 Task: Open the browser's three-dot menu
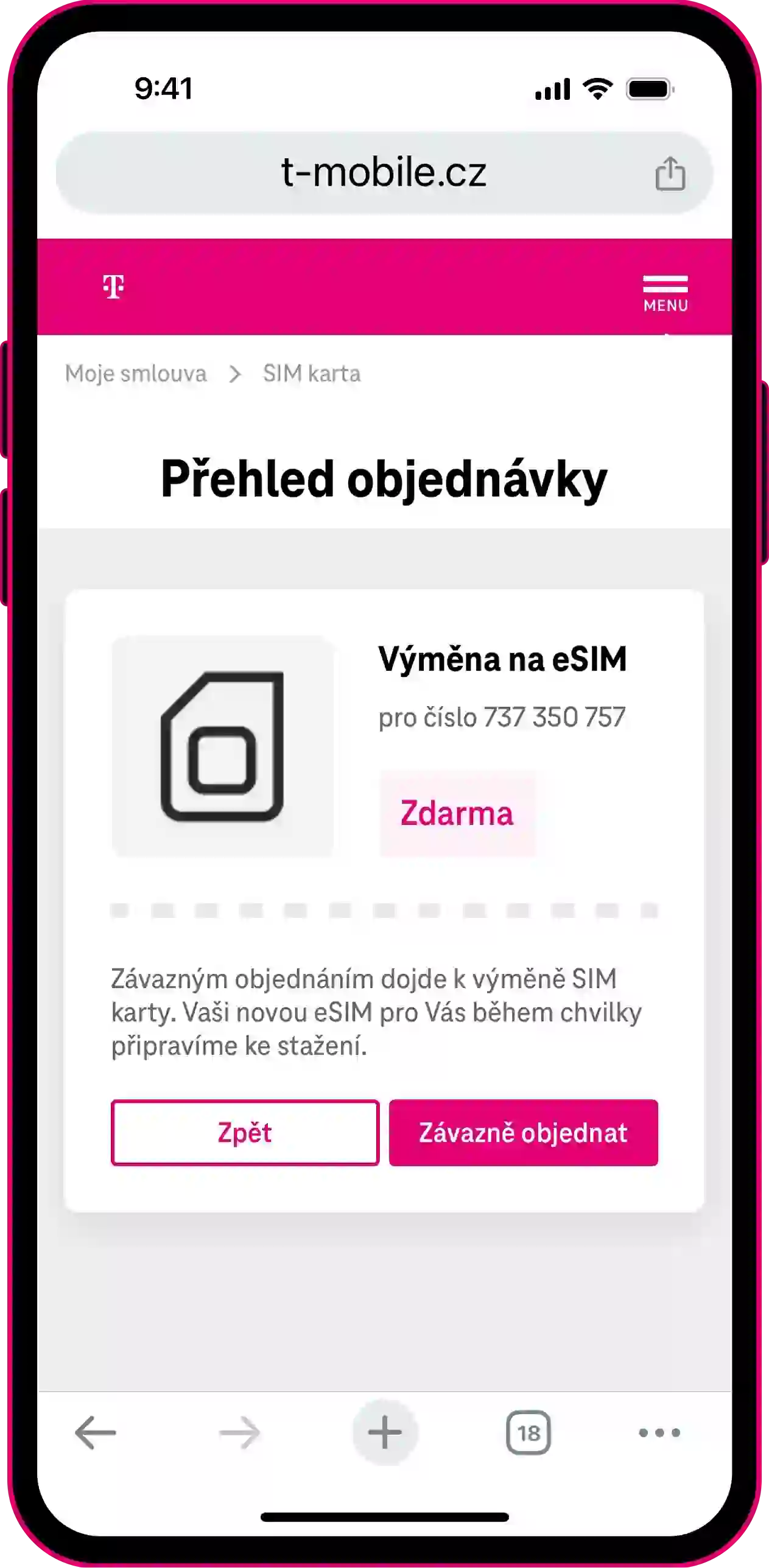(x=659, y=1432)
